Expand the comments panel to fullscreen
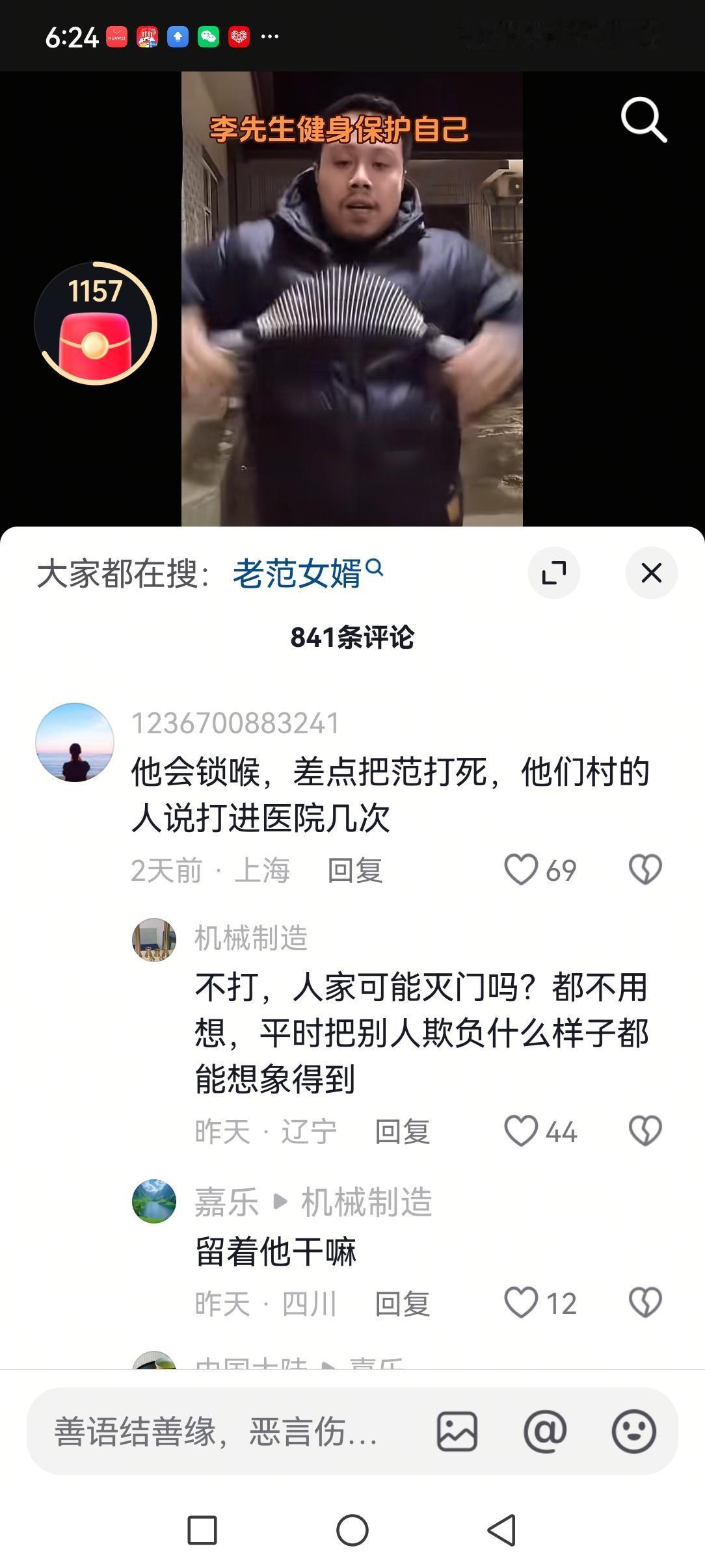The height and width of the screenshot is (1568, 705). (553, 573)
